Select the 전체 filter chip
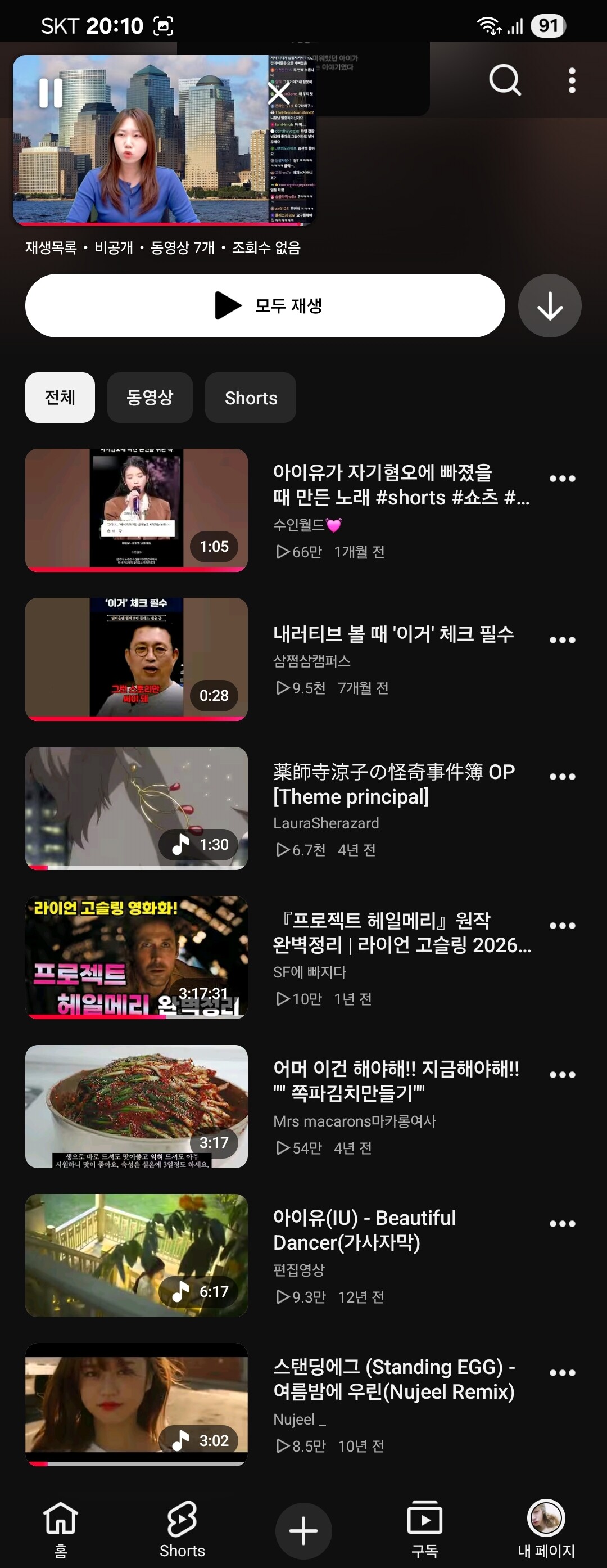Screen dimensions: 607x1568 pyautogui.click(x=60, y=398)
